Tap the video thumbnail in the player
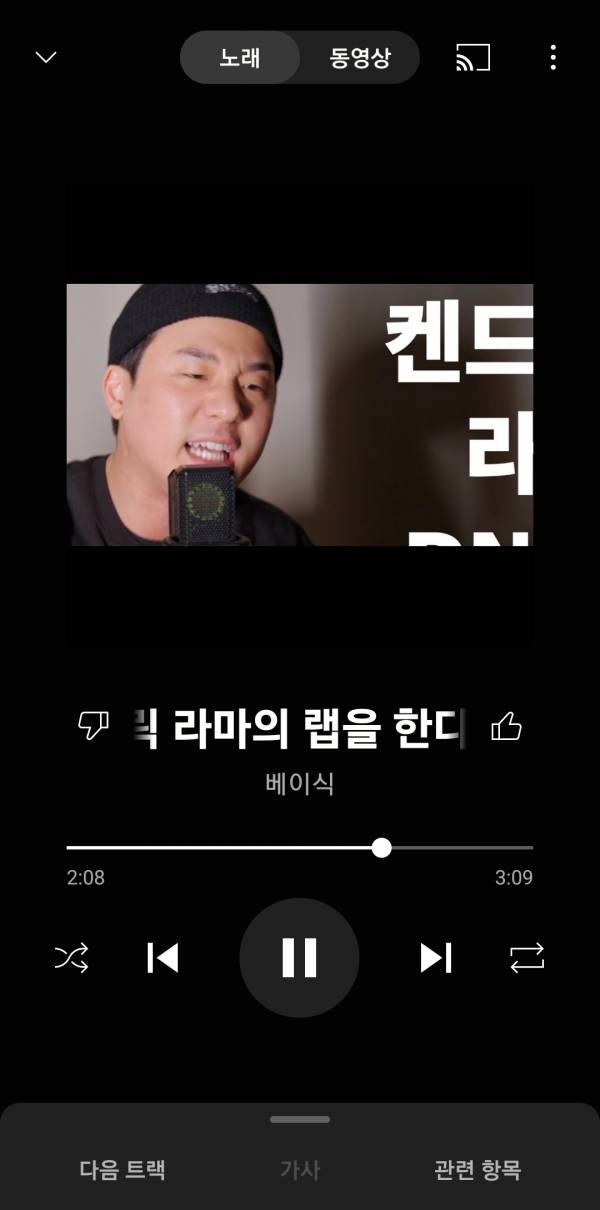Viewport: 600px width, 1210px height. tap(299, 414)
